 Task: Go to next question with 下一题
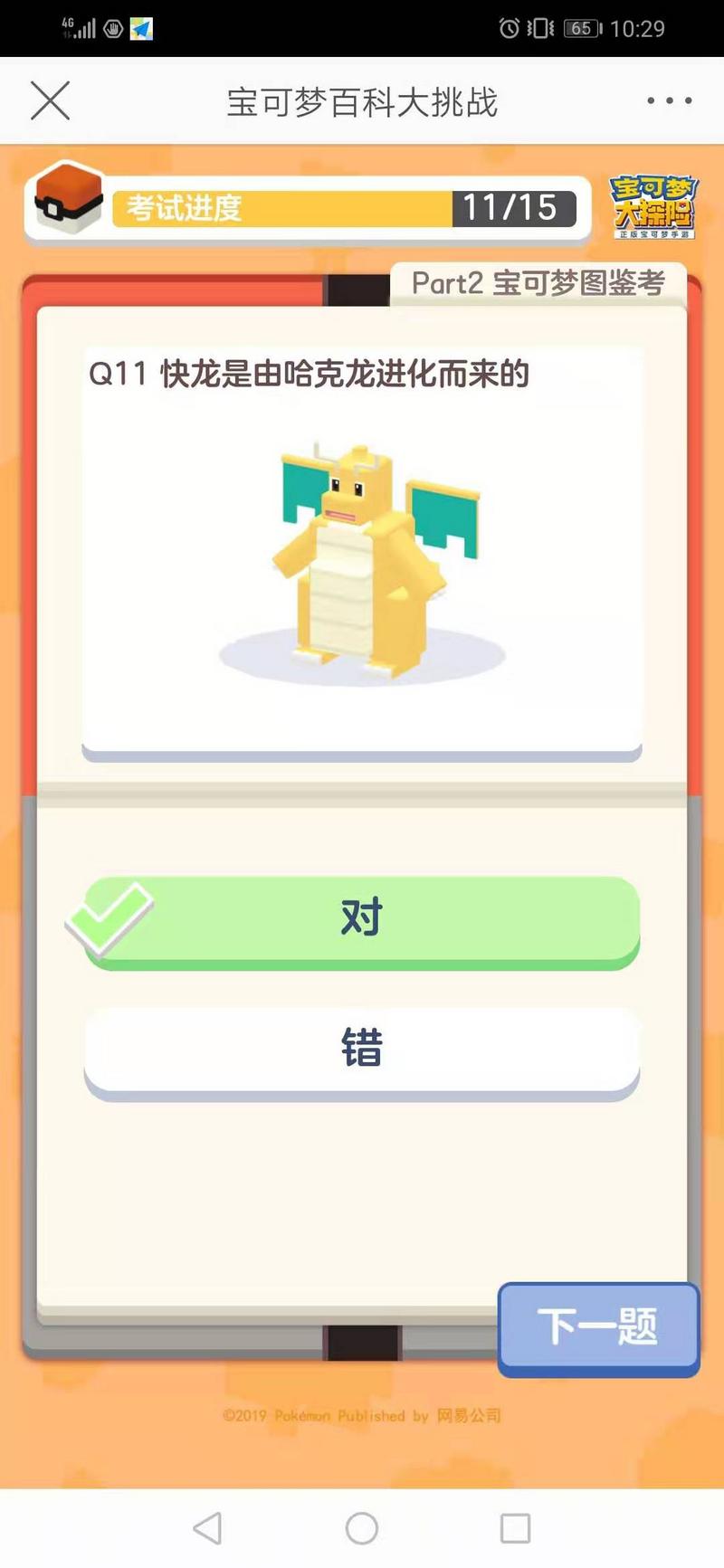(598, 1327)
